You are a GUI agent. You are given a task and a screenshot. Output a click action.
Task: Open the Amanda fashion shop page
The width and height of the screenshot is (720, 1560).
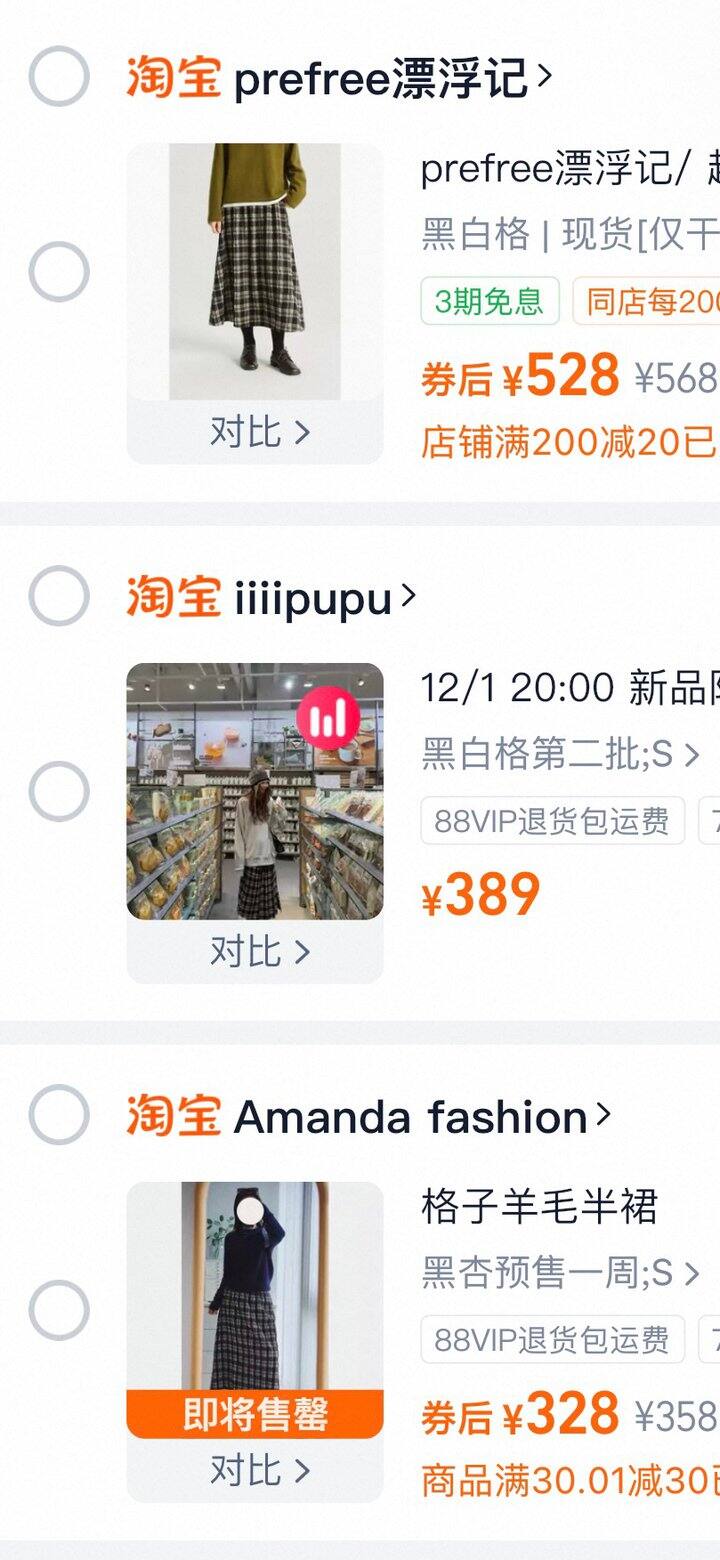coord(420,1117)
